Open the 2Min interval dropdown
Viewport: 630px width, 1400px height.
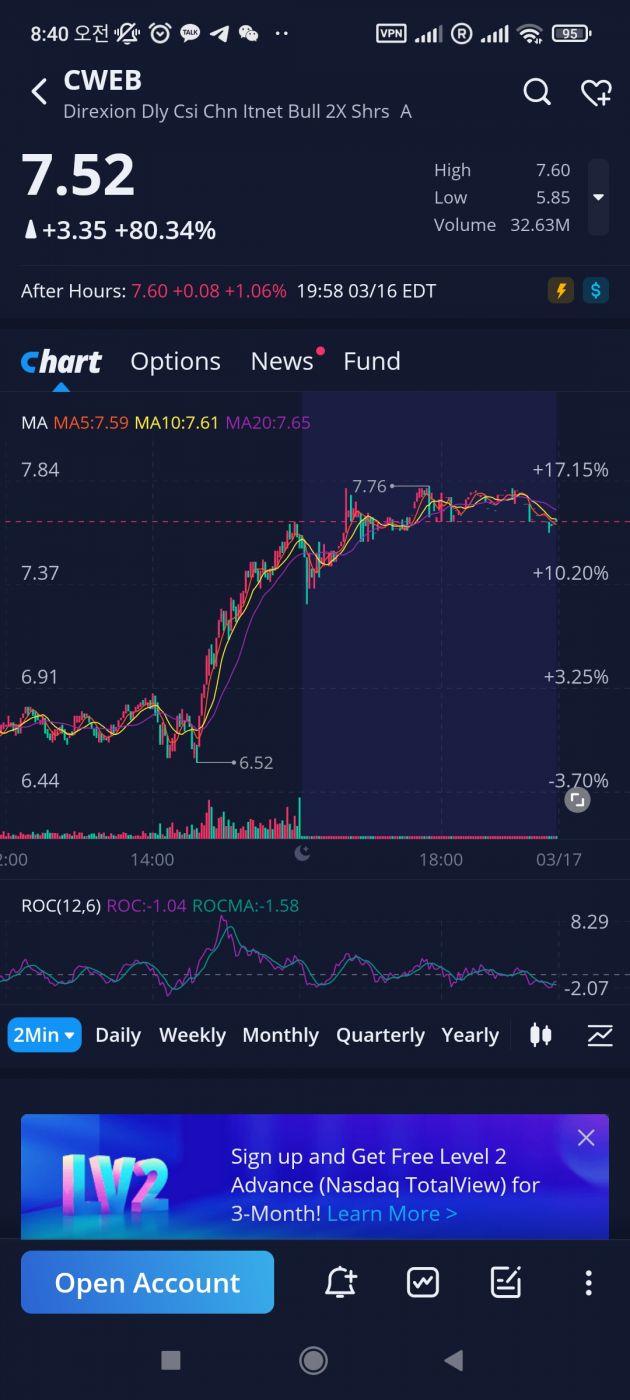pos(44,1035)
